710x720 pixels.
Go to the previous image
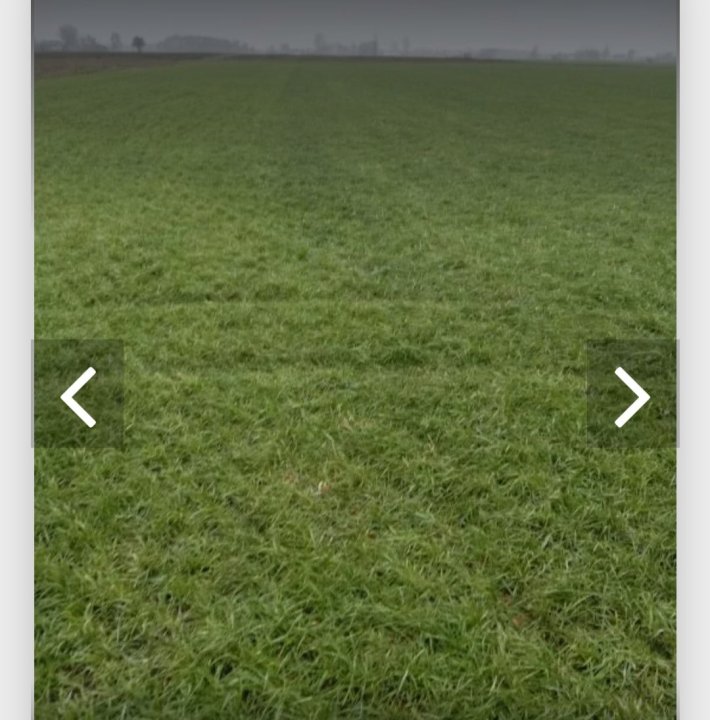(78, 395)
